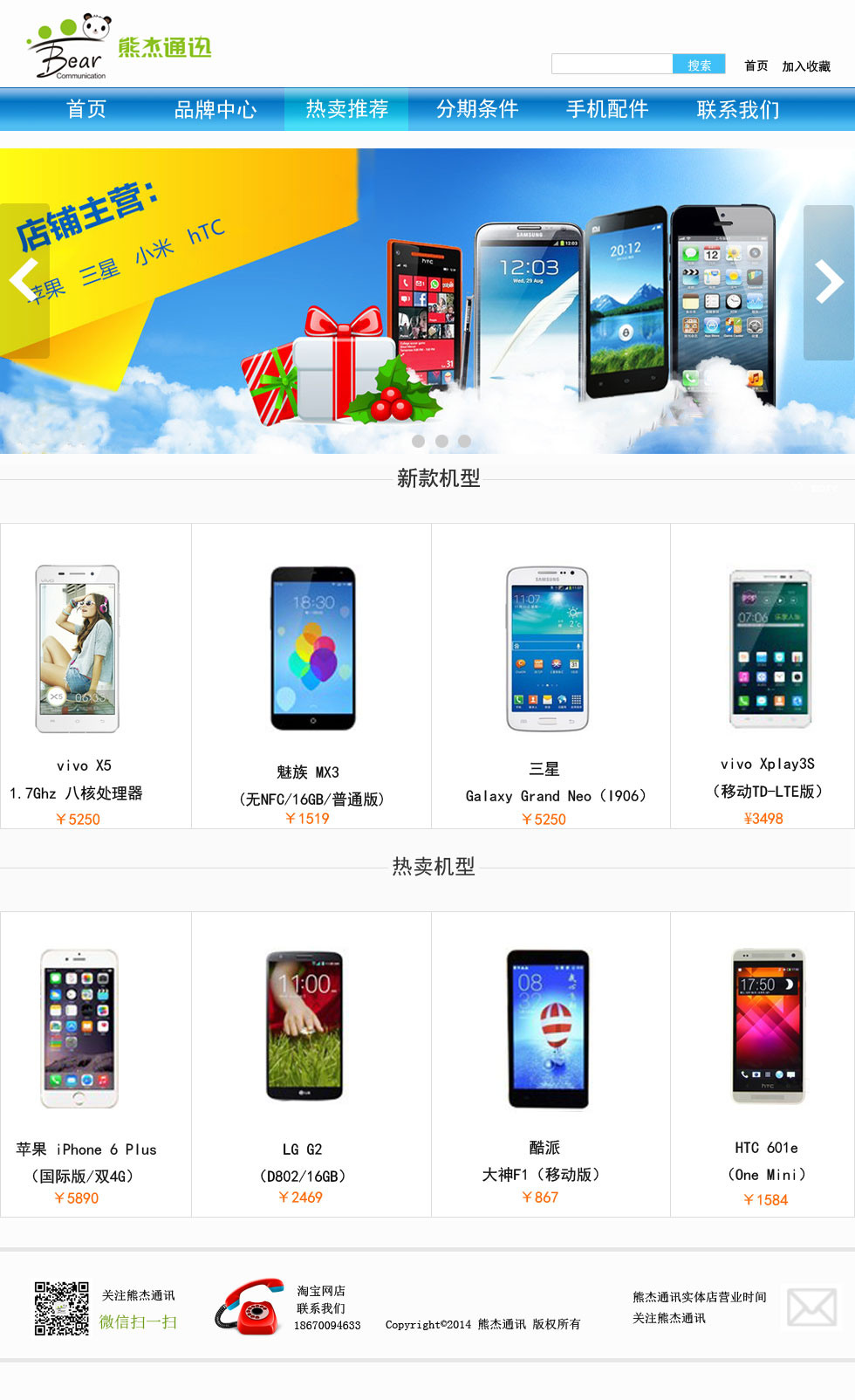Screen dimensions: 855x1400
Task: Open the HTC 601e product
Action: [x=763, y=1064]
